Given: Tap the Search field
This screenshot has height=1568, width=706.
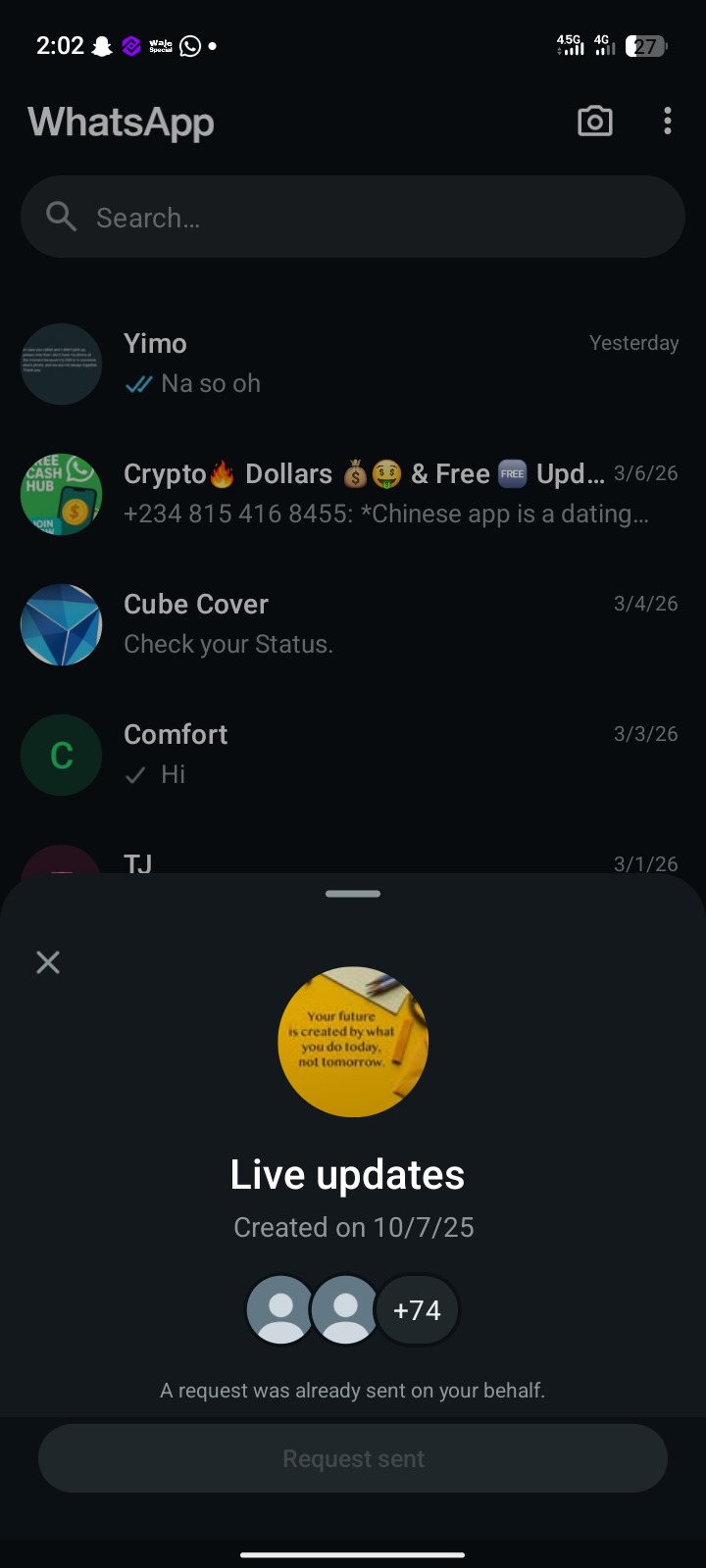Looking at the screenshot, I should 353,218.
